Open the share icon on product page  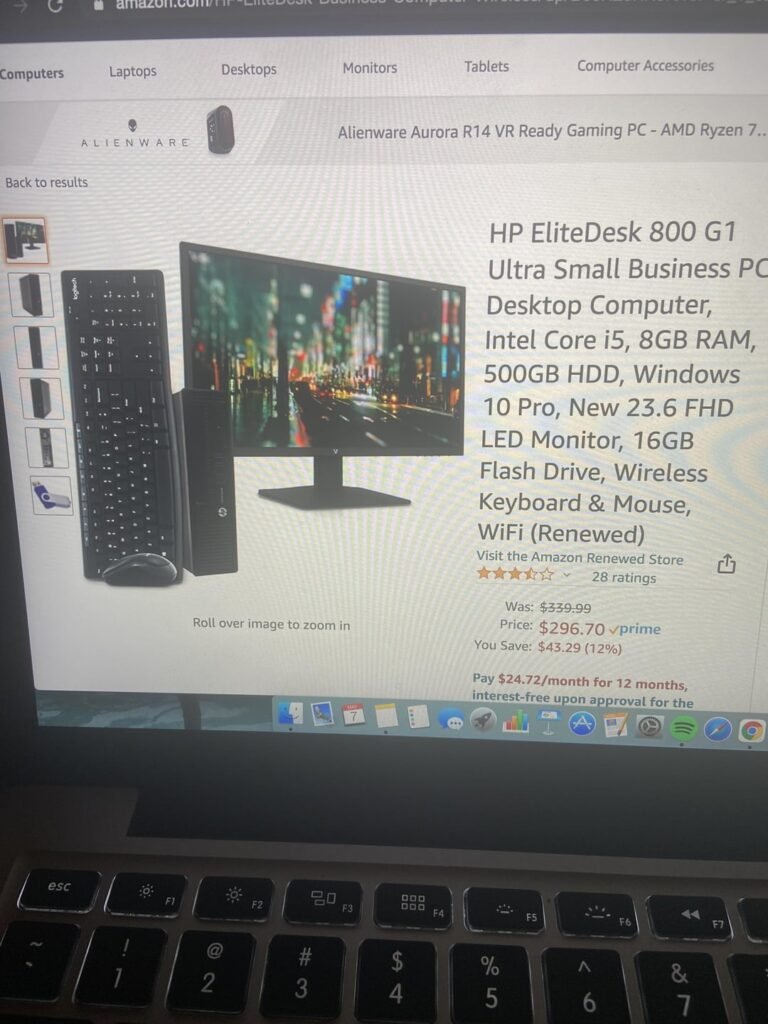727,564
